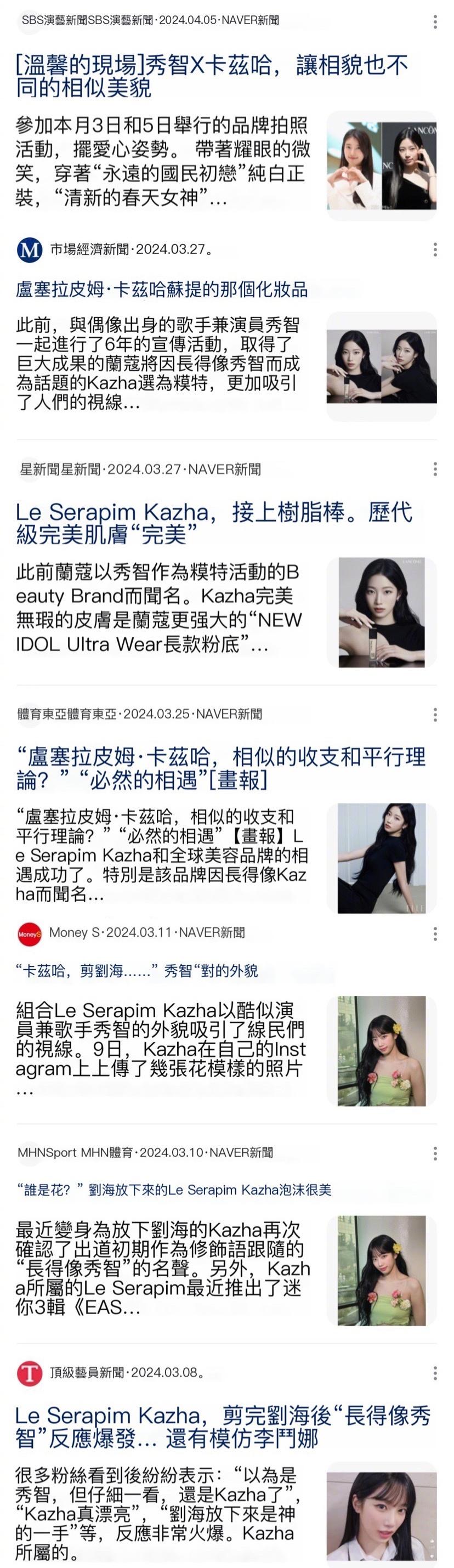Open the overflow menu for the SBS演藝新聞 article
This screenshot has width=454, height=1568.
tap(434, 22)
